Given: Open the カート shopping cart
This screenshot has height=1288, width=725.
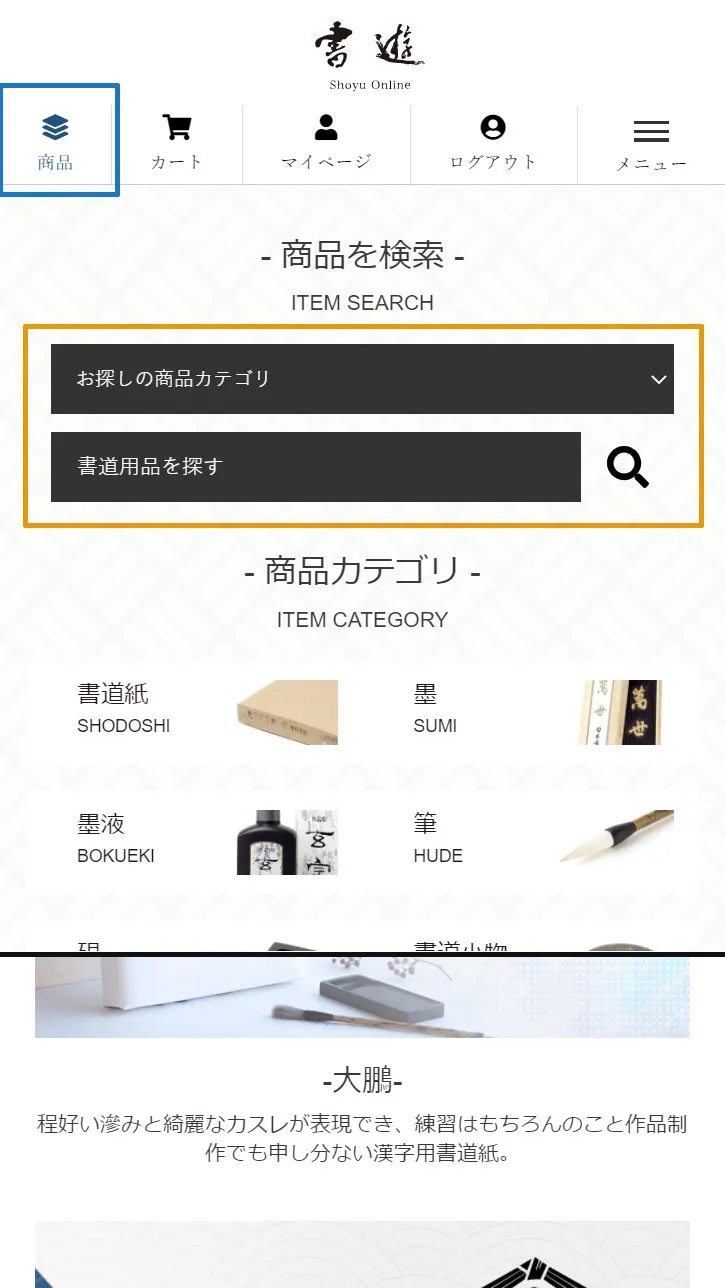Looking at the screenshot, I should click(177, 142).
